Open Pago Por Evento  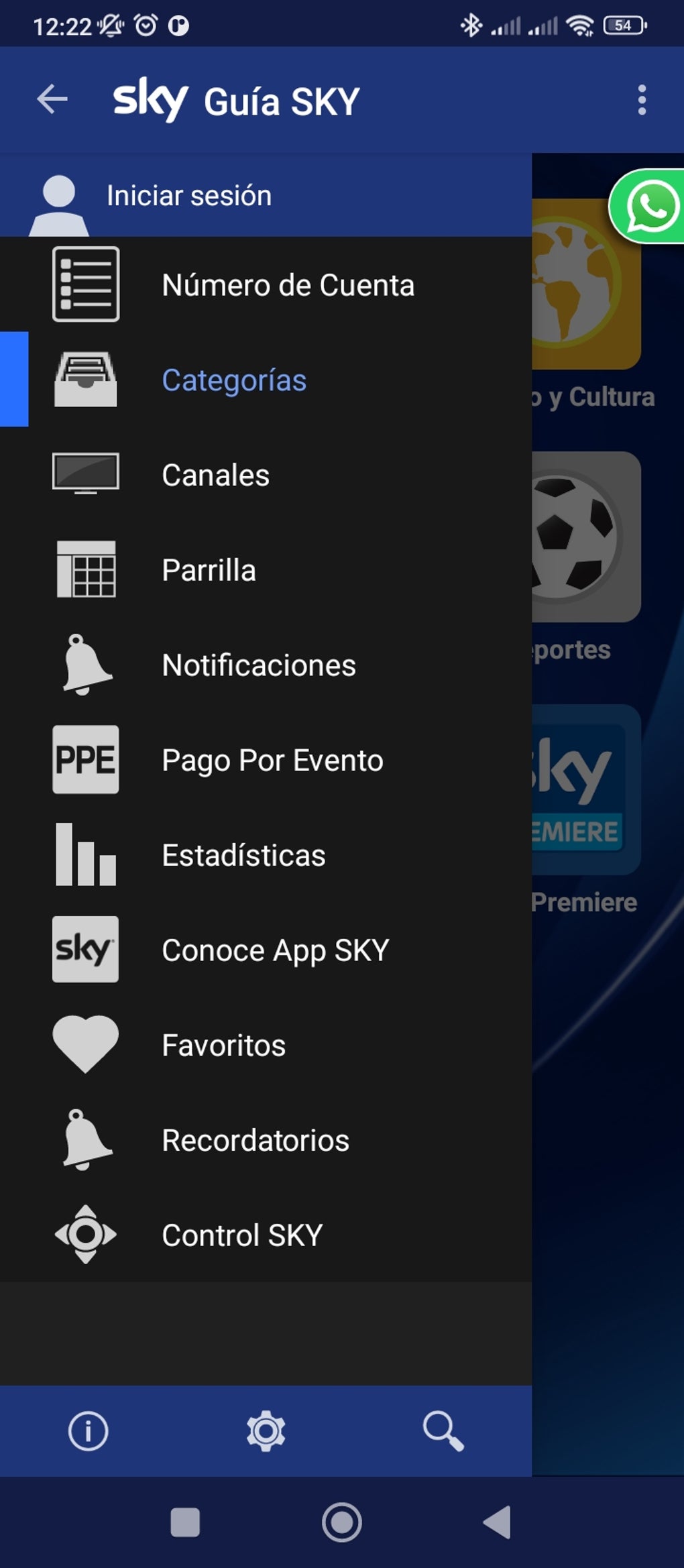click(x=272, y=761)
